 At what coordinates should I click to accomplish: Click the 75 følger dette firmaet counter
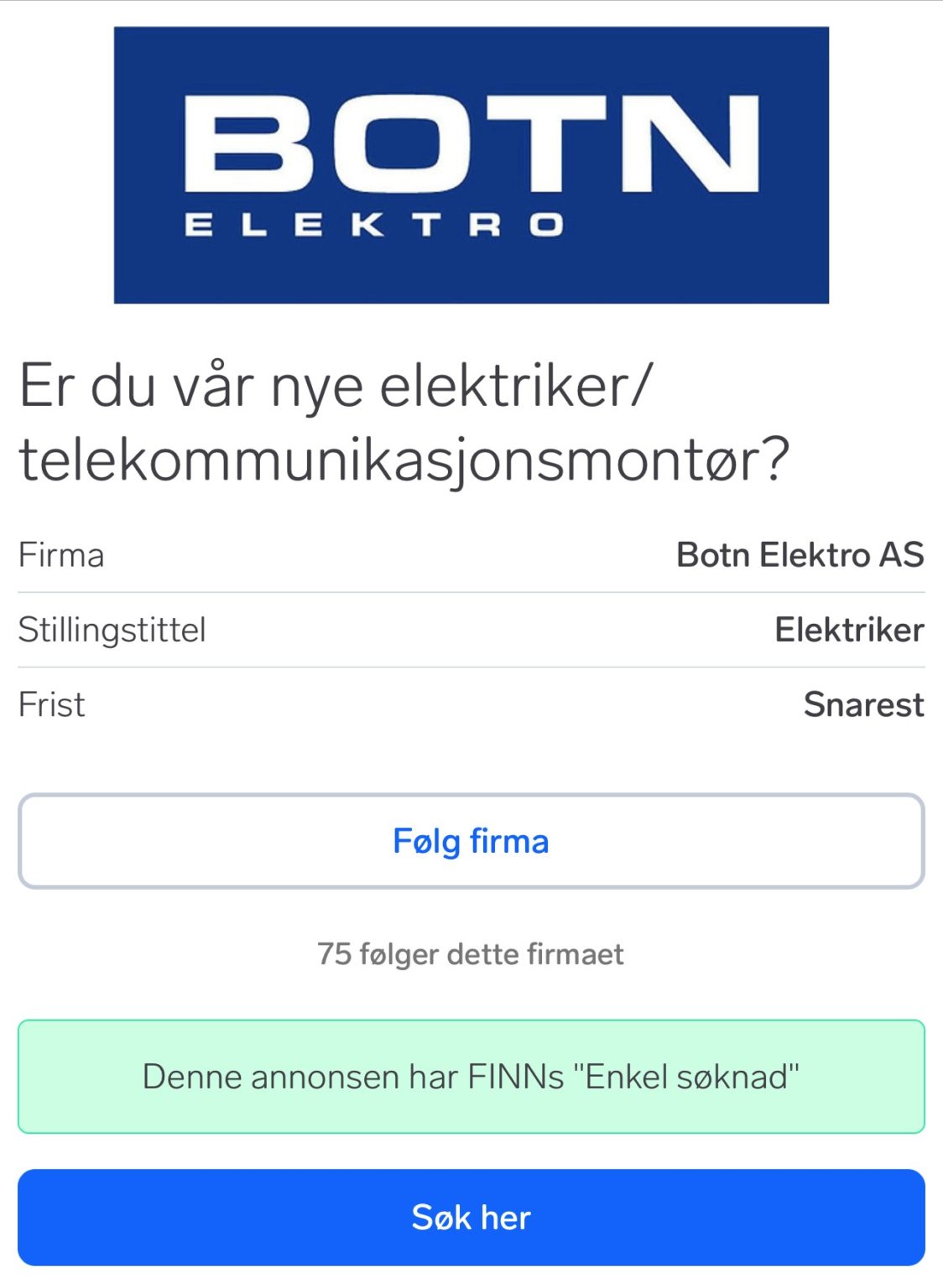click(x=470, y=953)
